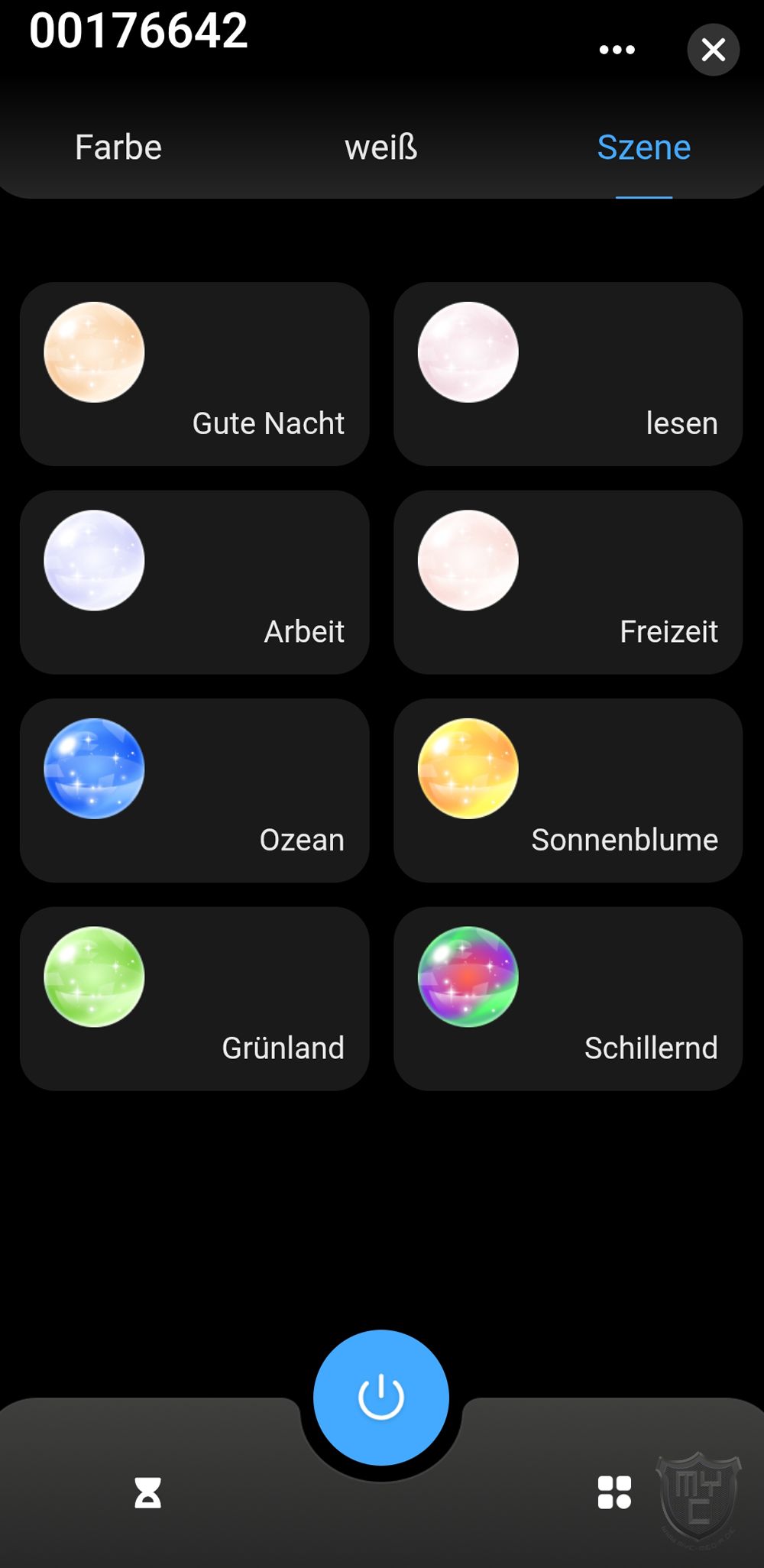Image resolution: width=764 pixels, height=1568 pixels.
Task: Apply the Arbeit scene
Action: click(194, 582)
